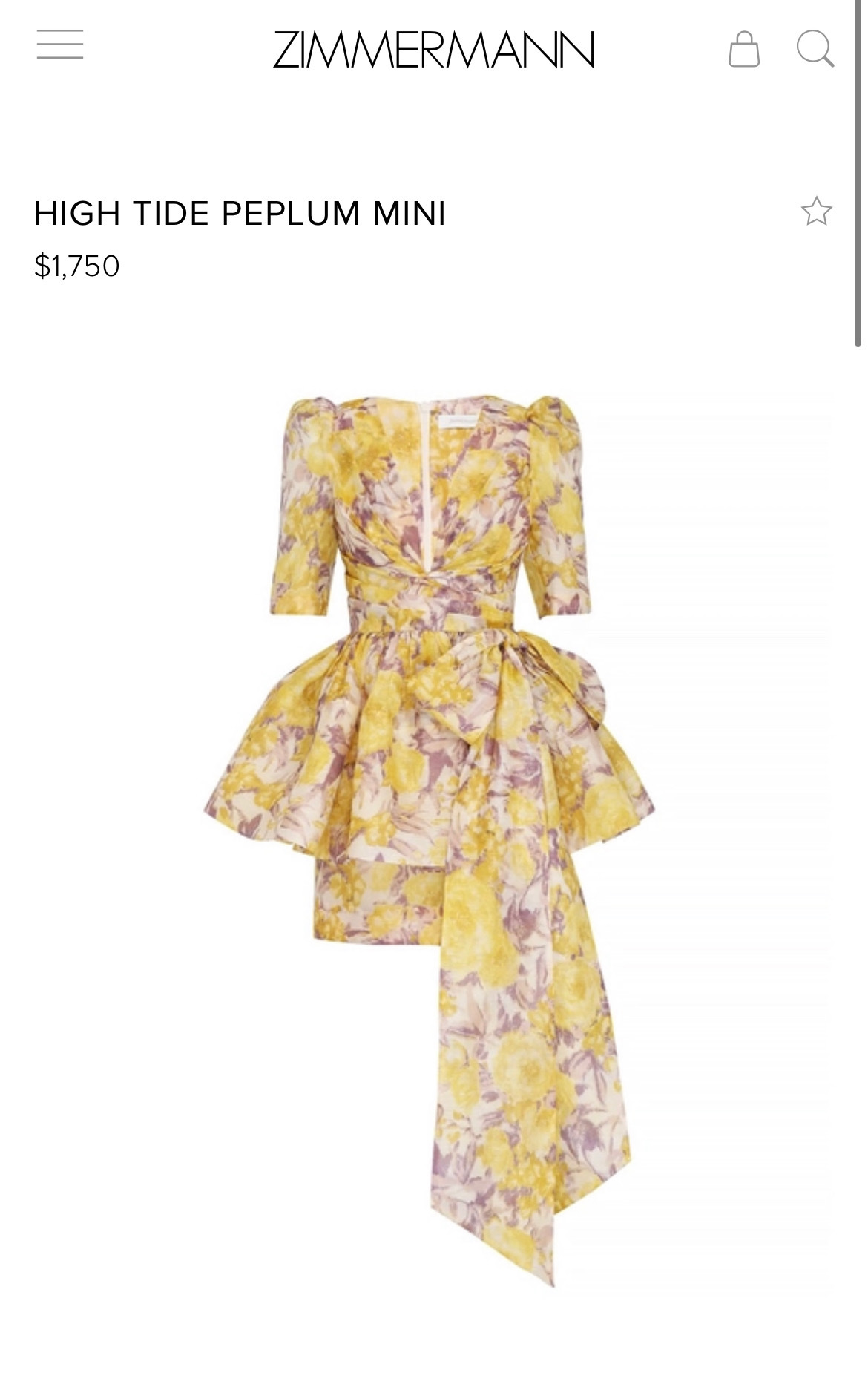Screen dimensions: 868x1390
Task: Select the $1,750 price text
Action: tap(78, 263)
